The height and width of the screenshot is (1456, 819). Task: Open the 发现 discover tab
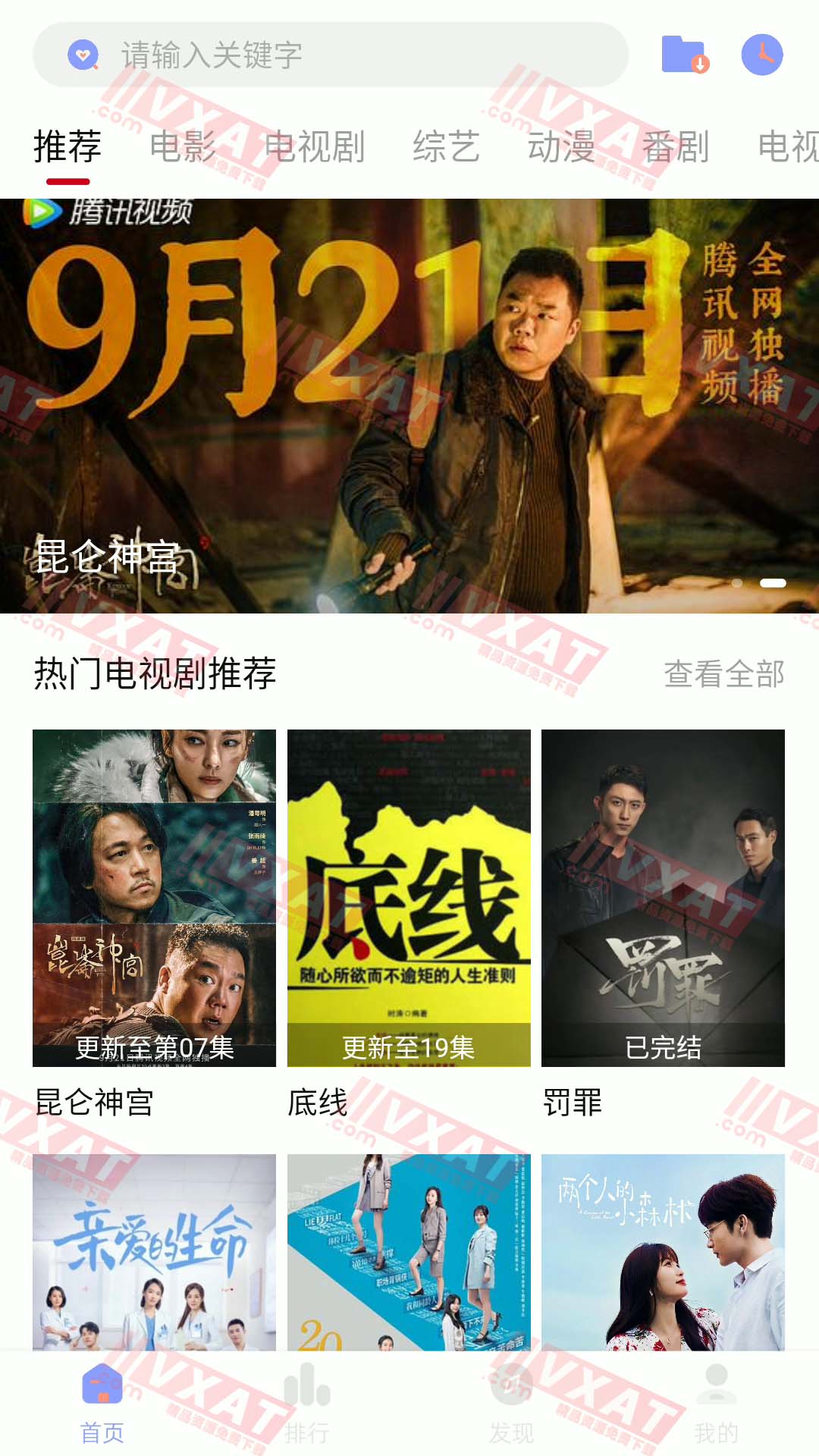pos(512,1403)
